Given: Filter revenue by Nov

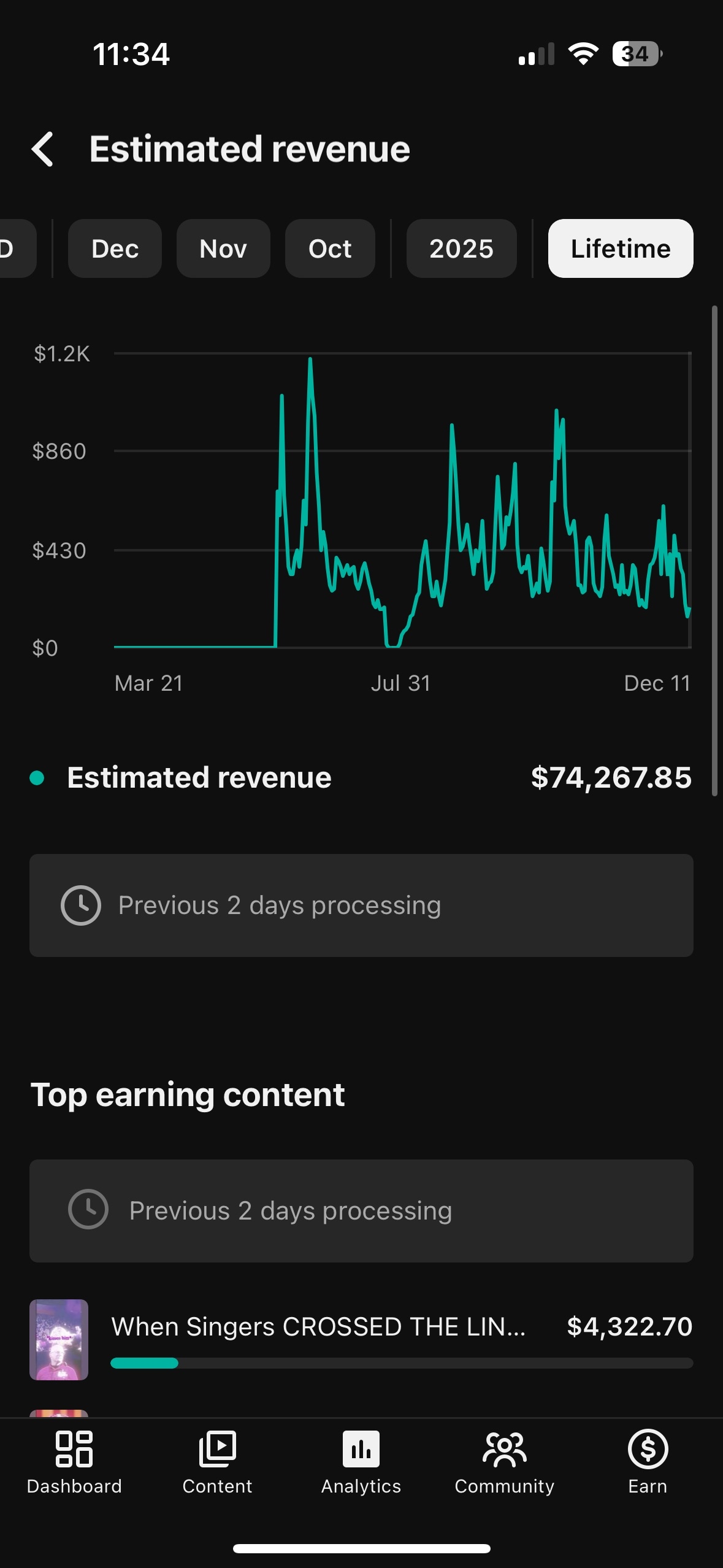Looking at the screenshot, I should coord(223,248).
